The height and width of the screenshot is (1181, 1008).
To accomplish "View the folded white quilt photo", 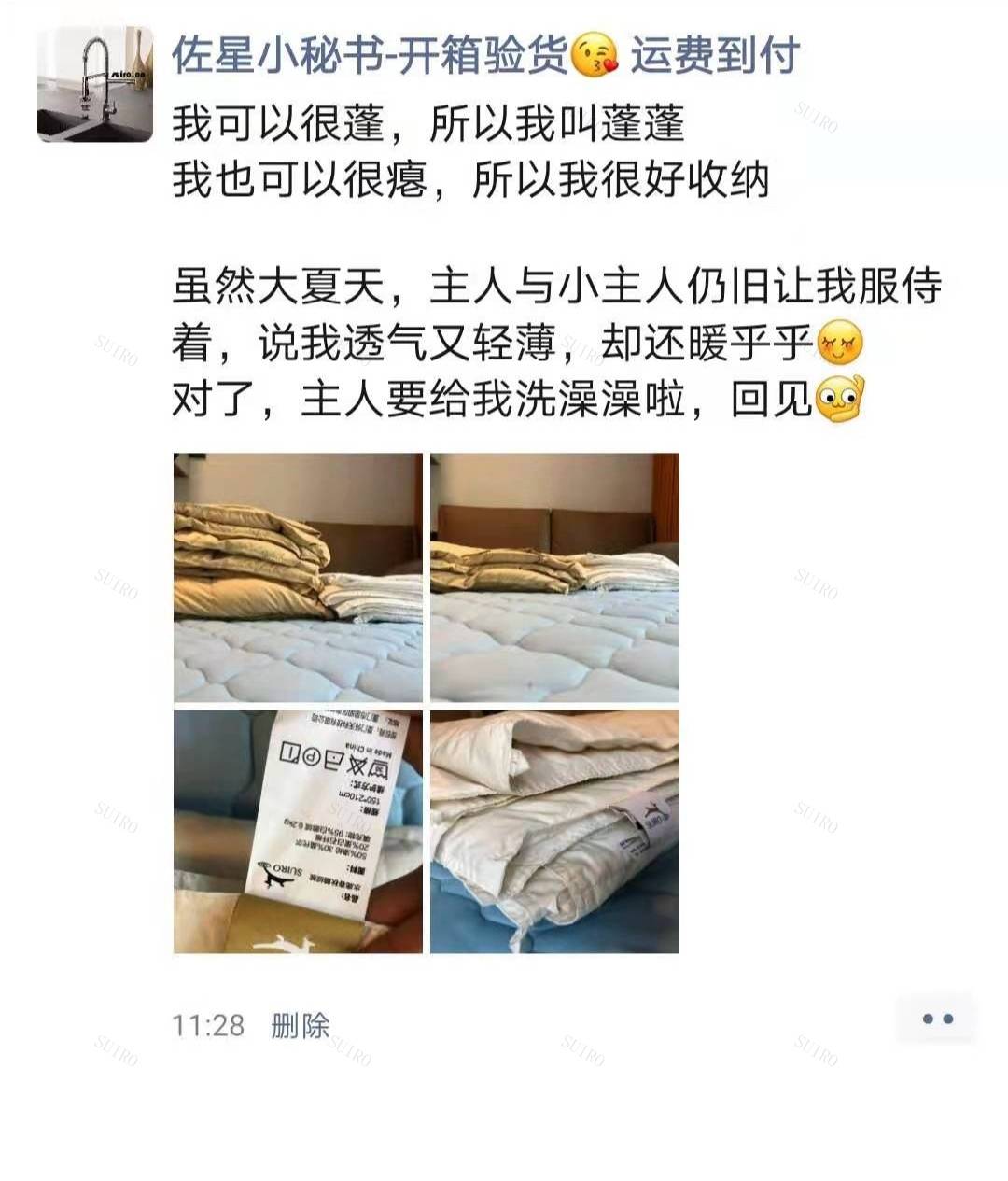I will (554, 831).
